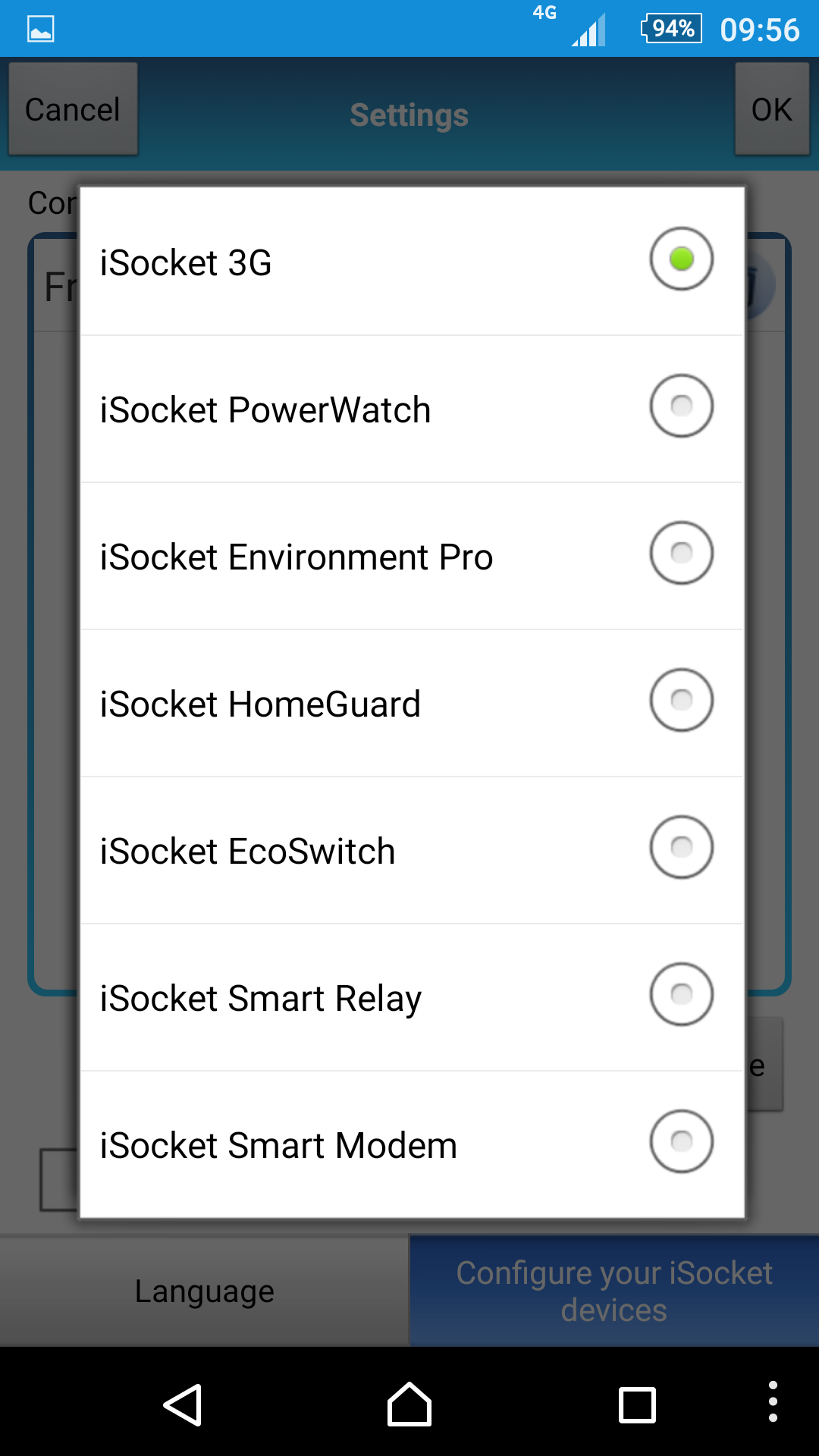The image size is (819, 1456).
Task: Select iSocket Environment Pro radio button
Action: click(x=681, y=554)
